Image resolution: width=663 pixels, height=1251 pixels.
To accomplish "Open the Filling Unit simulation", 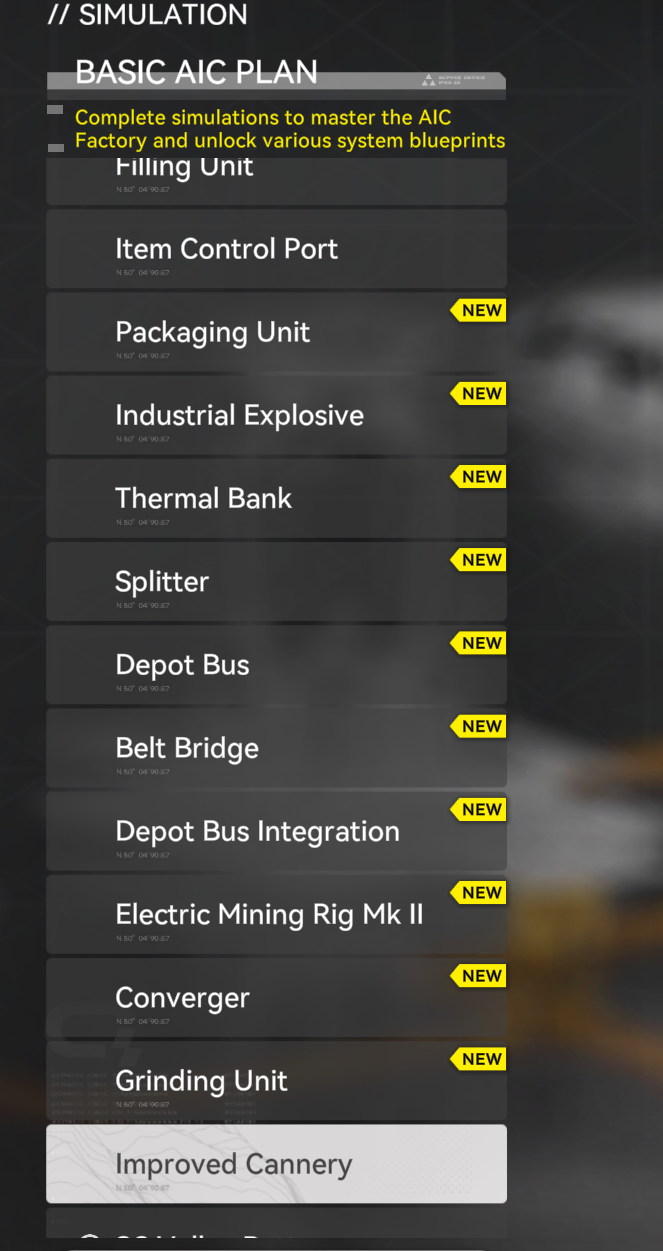I will point(276,180).
